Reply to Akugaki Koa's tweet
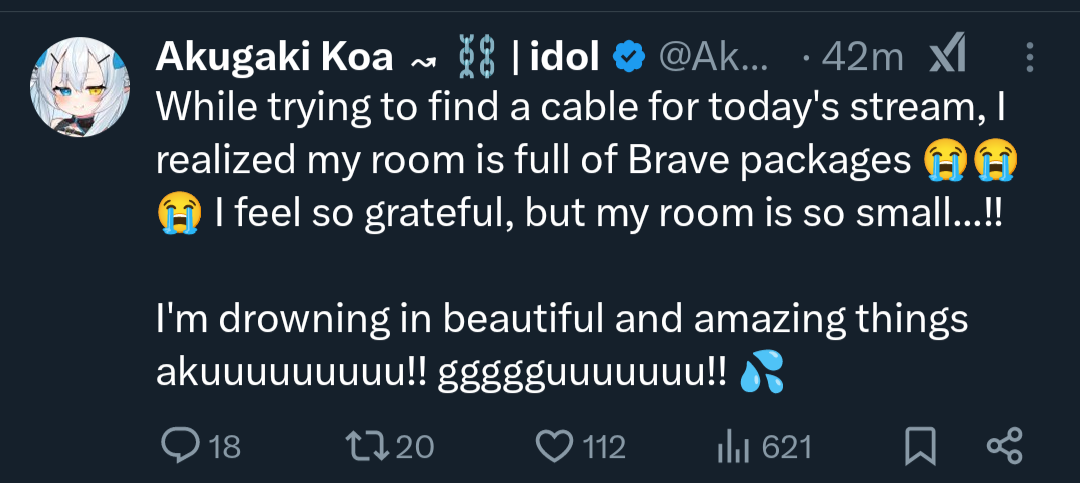Image resolution: width=1080 pixels, height=483 pixels. coord(182,446)
